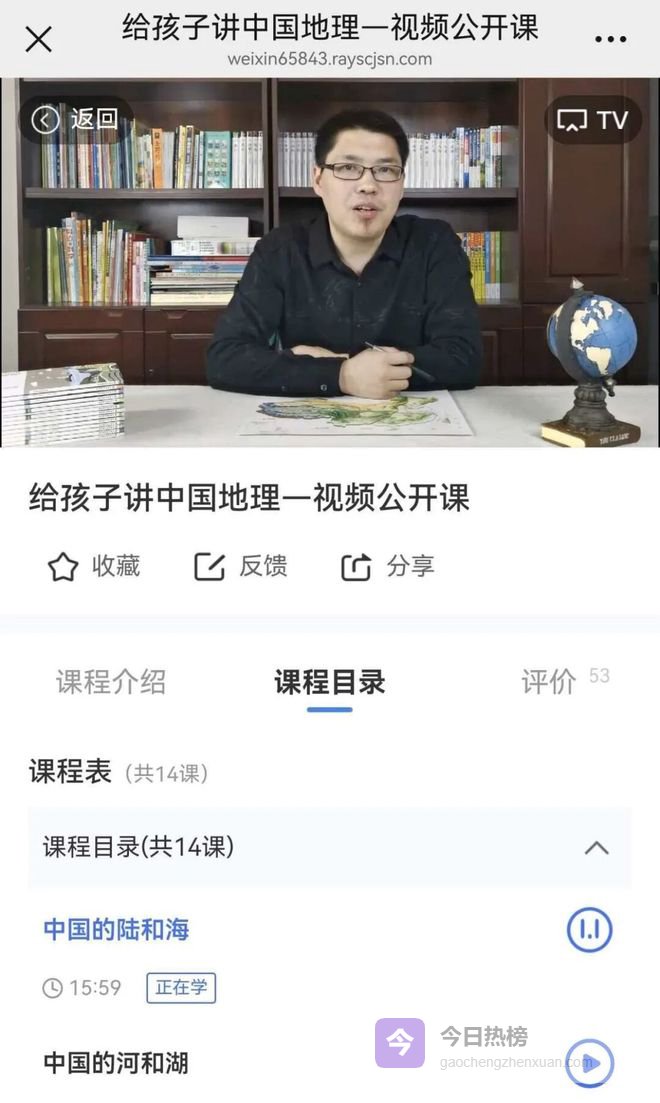The height and width of the screenshot is (1103, 660).
Task: Pause the lesson 中国的陆和海
Action: coord(589,930)
